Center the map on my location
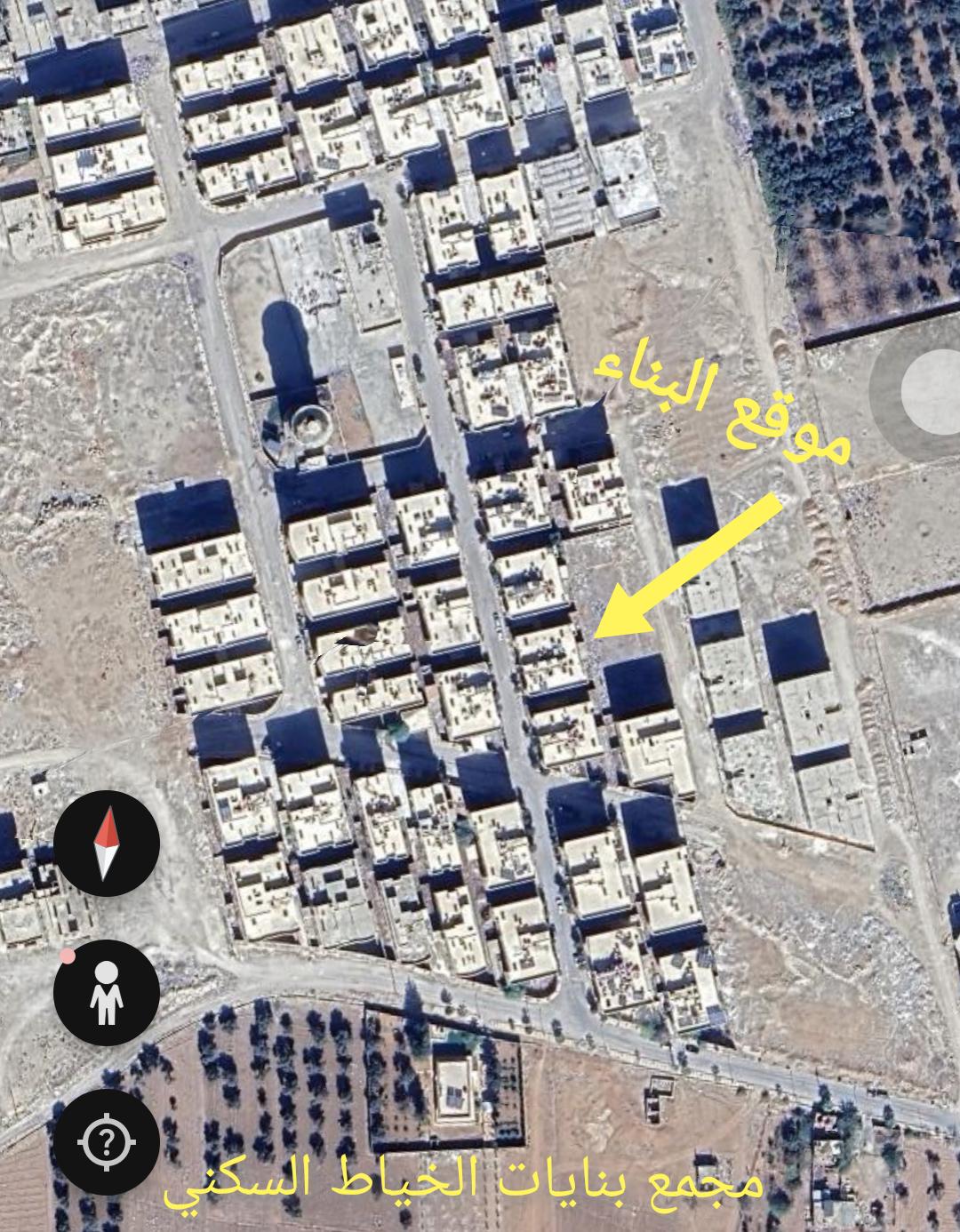This screenshot has width=960, height=1232. tap(107, 1140)
